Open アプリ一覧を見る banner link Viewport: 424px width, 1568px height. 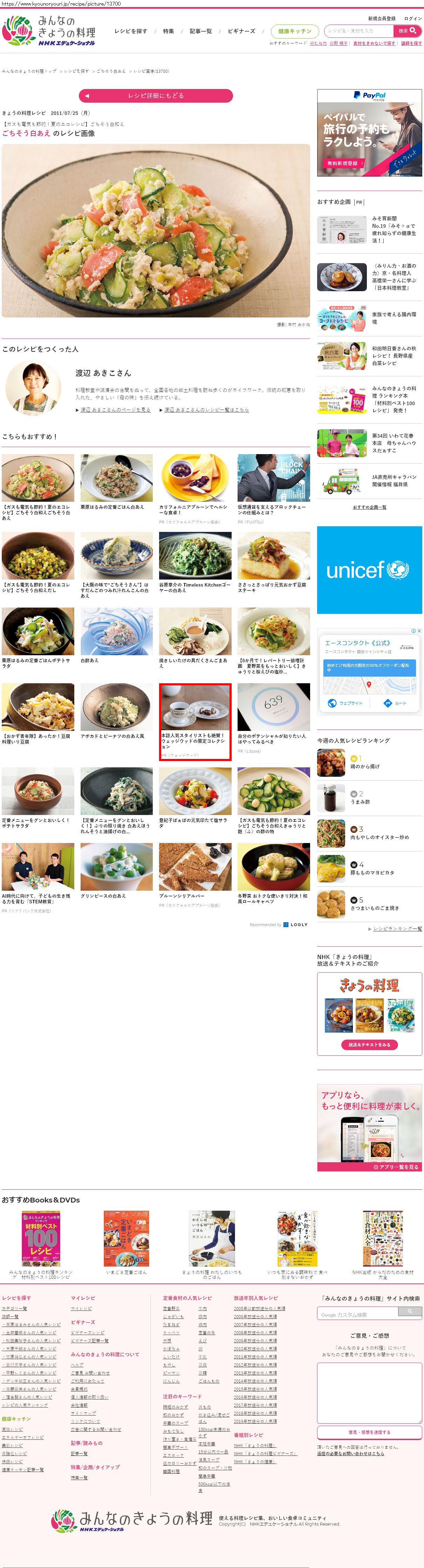pos(398,1167)
